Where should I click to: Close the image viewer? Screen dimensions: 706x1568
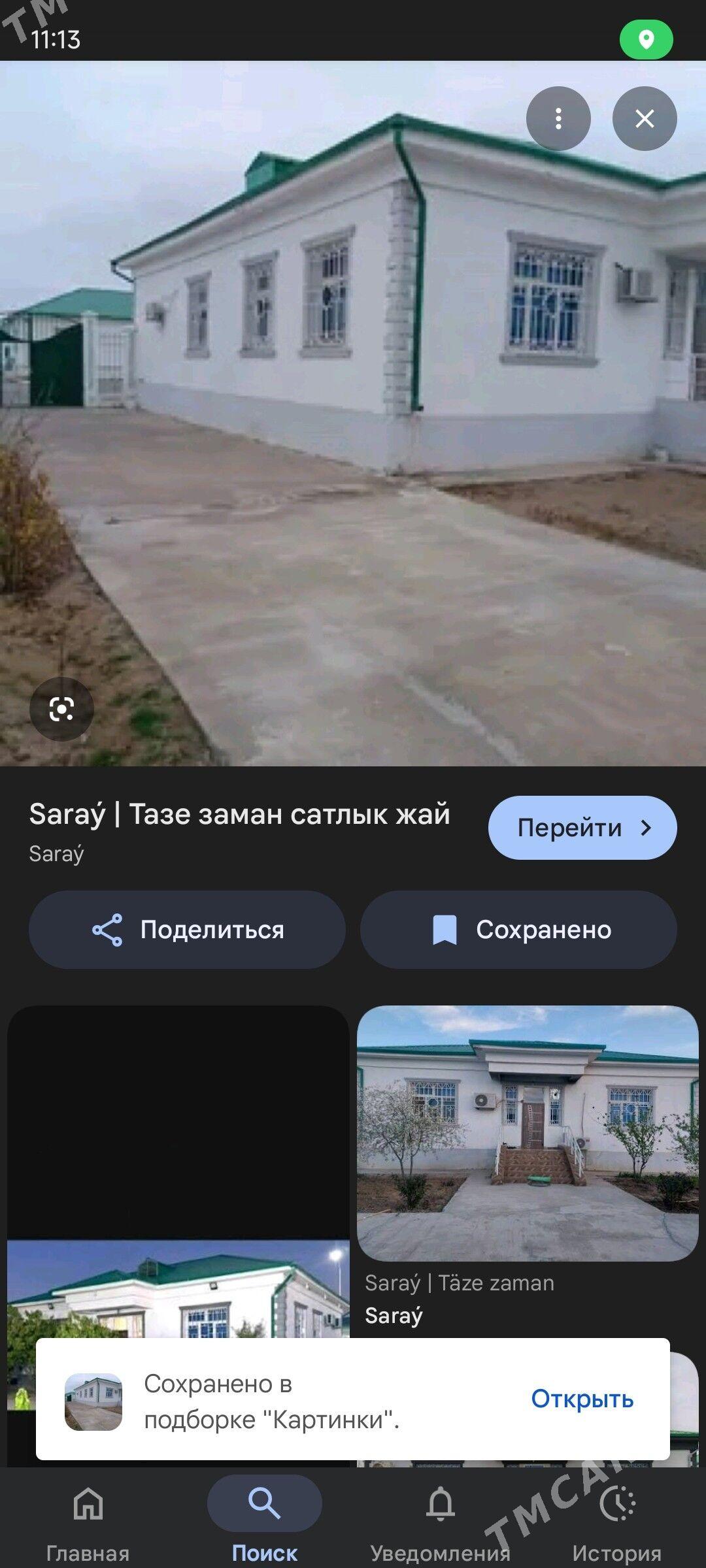tap(644, 119)
